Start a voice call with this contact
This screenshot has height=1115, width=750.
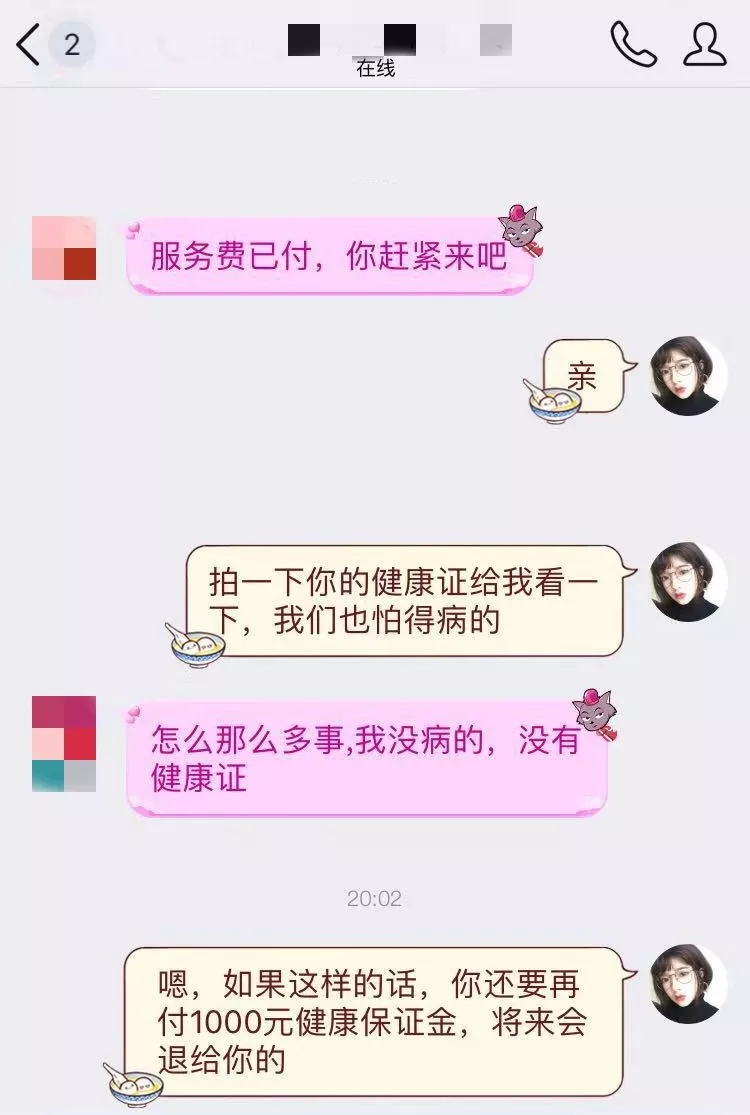pos(633,44)
